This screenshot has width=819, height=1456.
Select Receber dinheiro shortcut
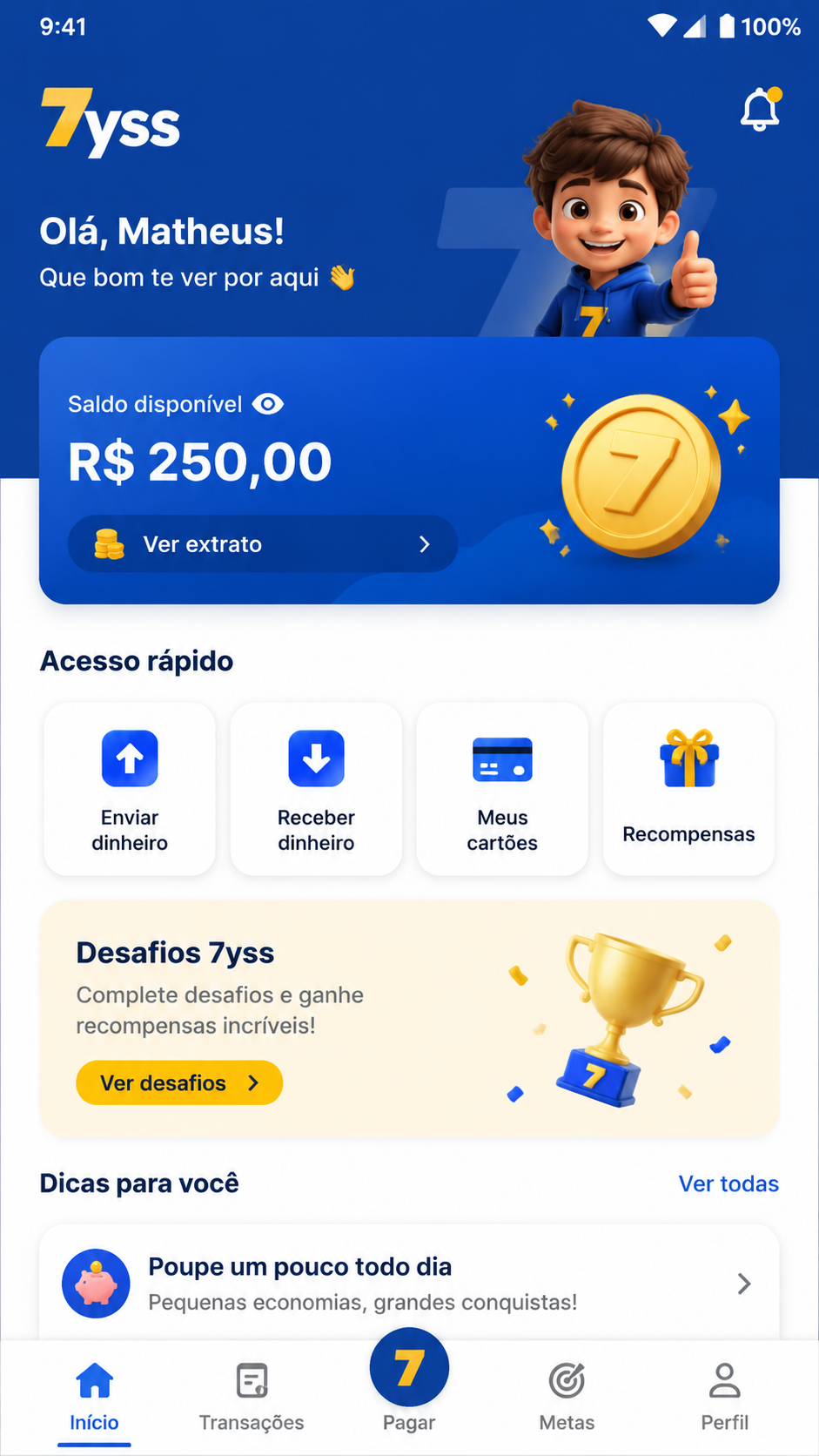click(x=316, y=789)
